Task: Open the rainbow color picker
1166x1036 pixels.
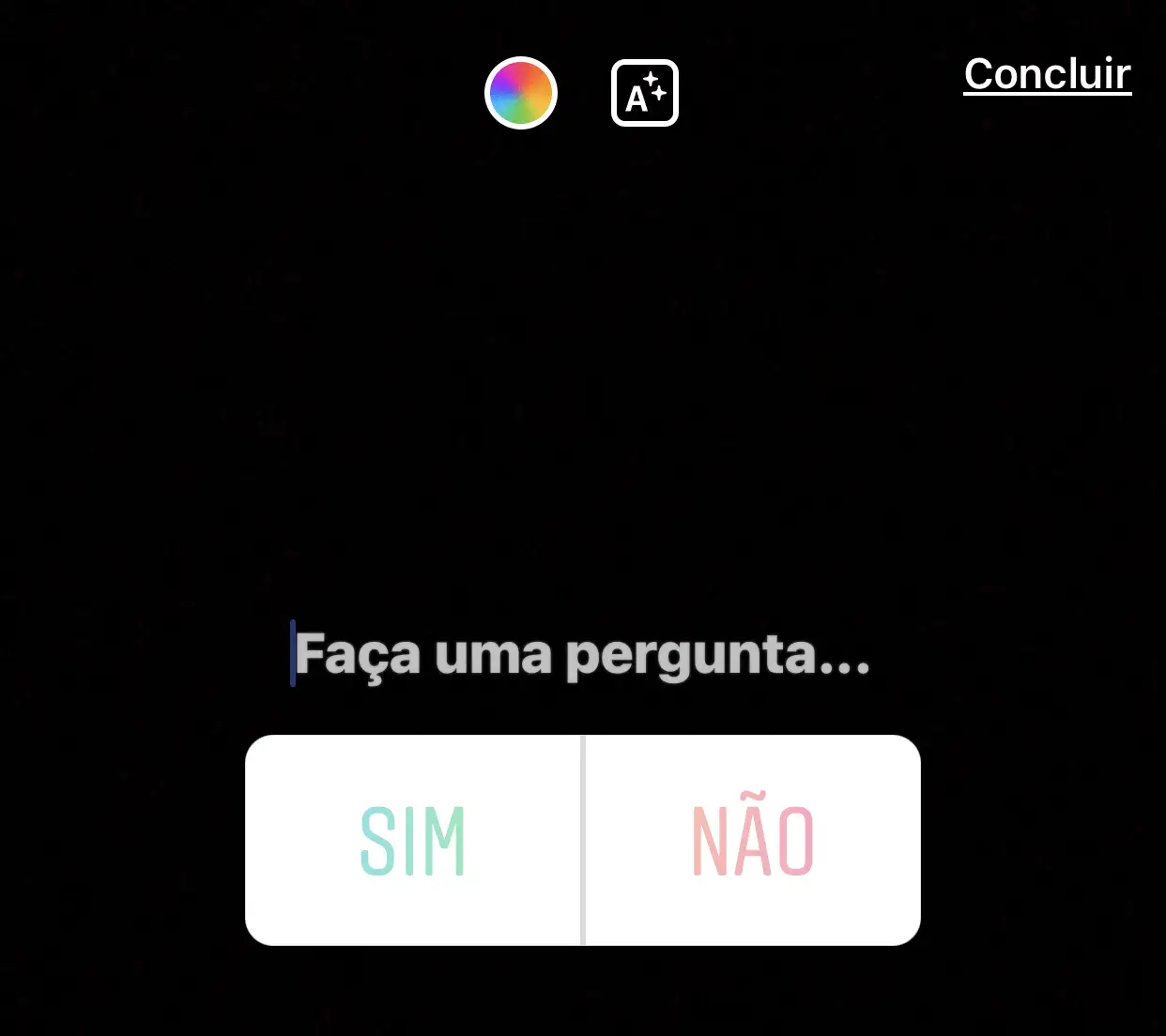Action: [521, 93]
